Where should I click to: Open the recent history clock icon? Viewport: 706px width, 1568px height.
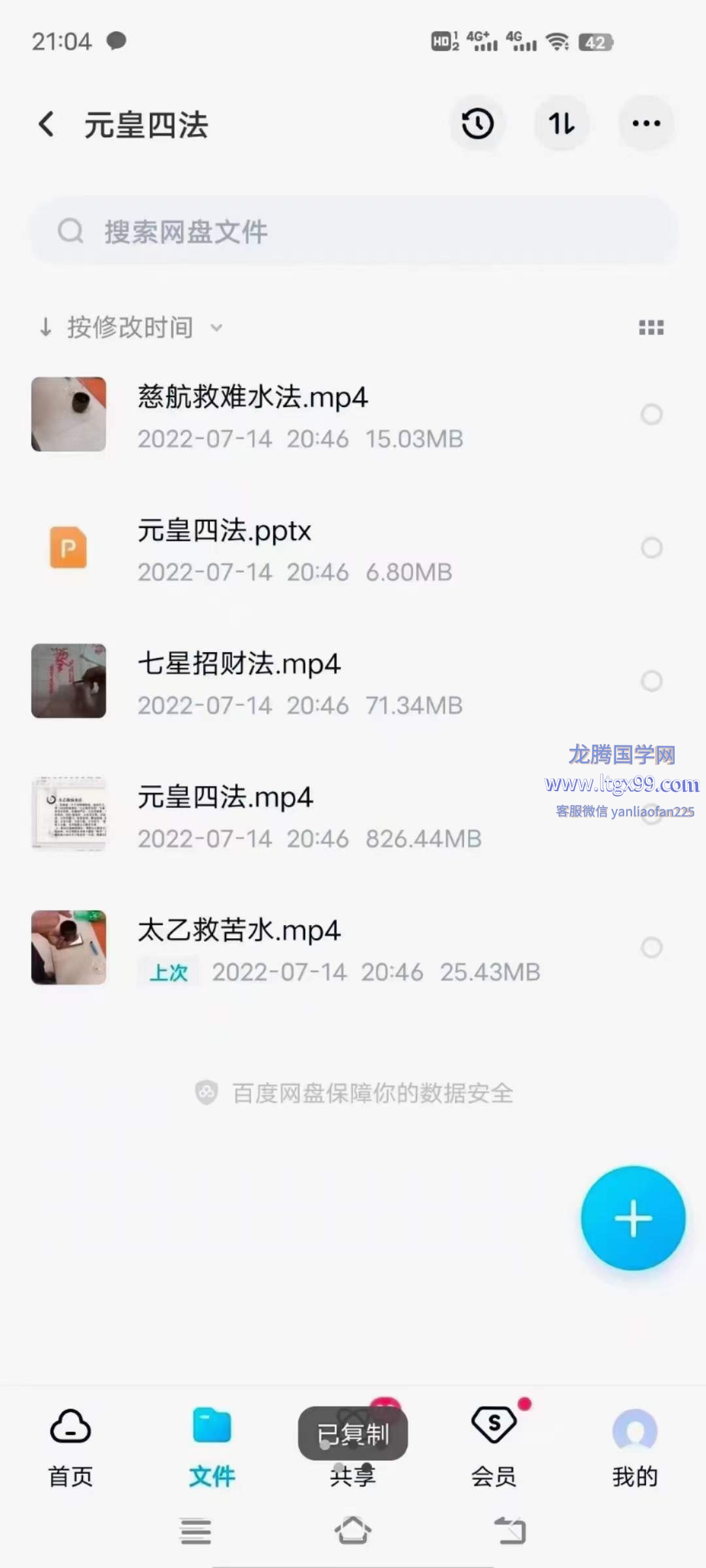(x=477, y=123)
